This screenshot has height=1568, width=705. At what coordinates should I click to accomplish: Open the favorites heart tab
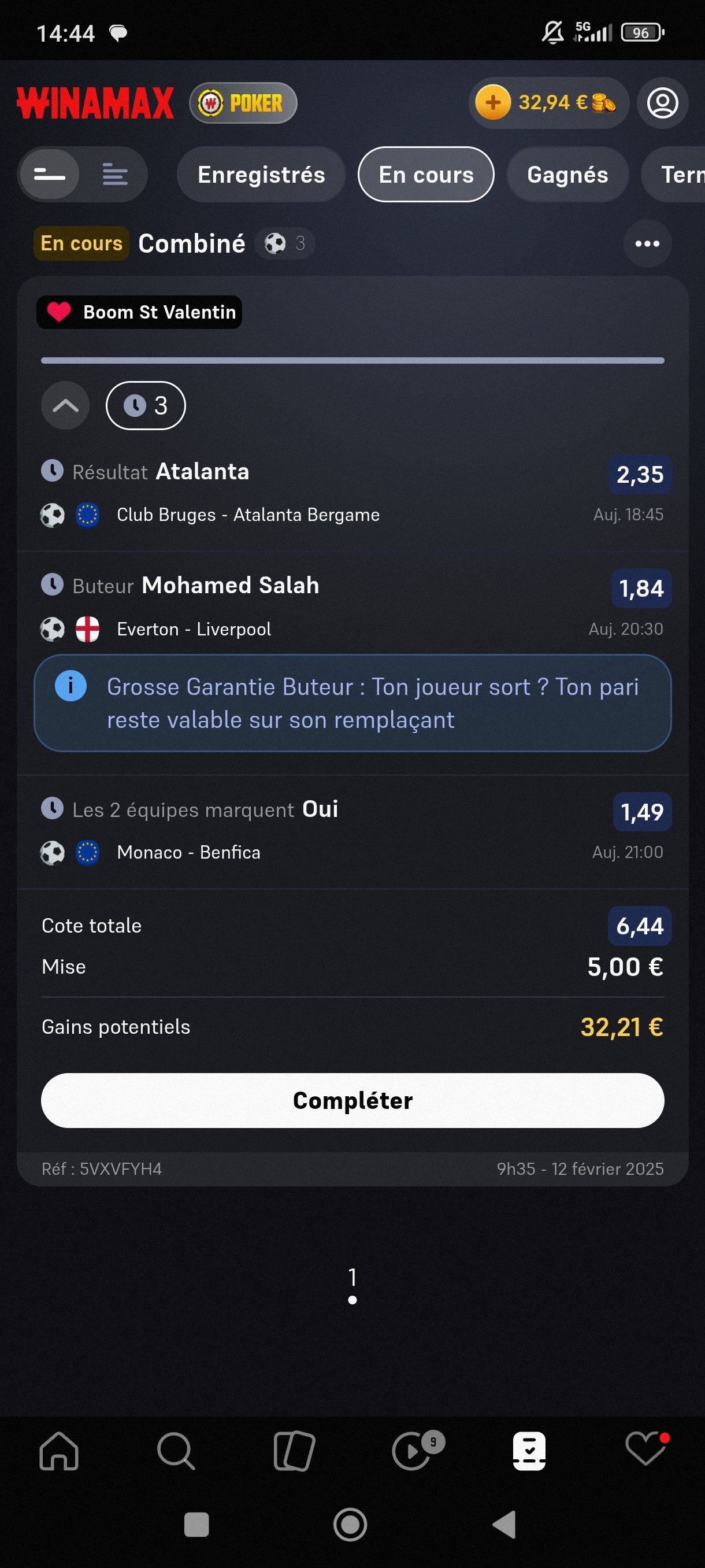(647, 1450)
